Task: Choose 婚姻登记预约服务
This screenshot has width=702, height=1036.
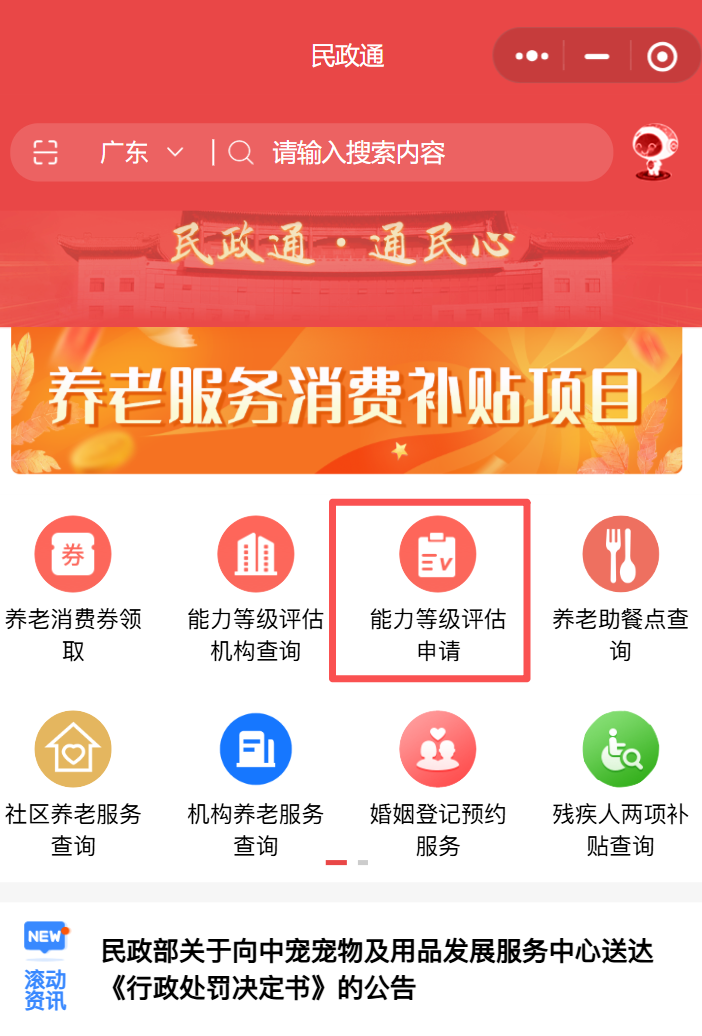Action: pos(438,784)
